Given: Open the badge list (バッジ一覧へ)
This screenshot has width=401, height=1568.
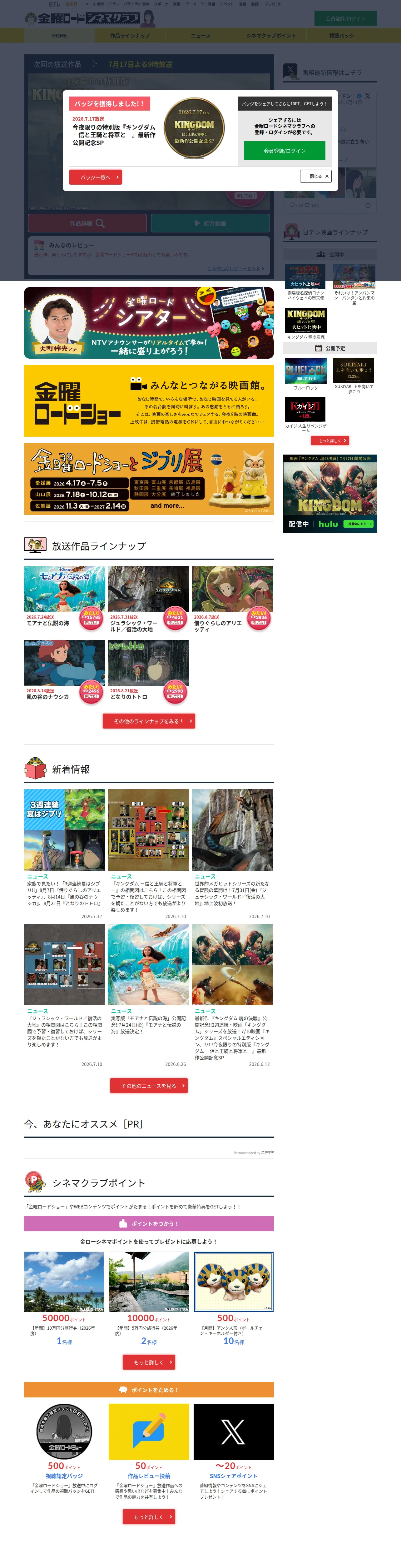Looking at the screenshot, I should [96, 177].
